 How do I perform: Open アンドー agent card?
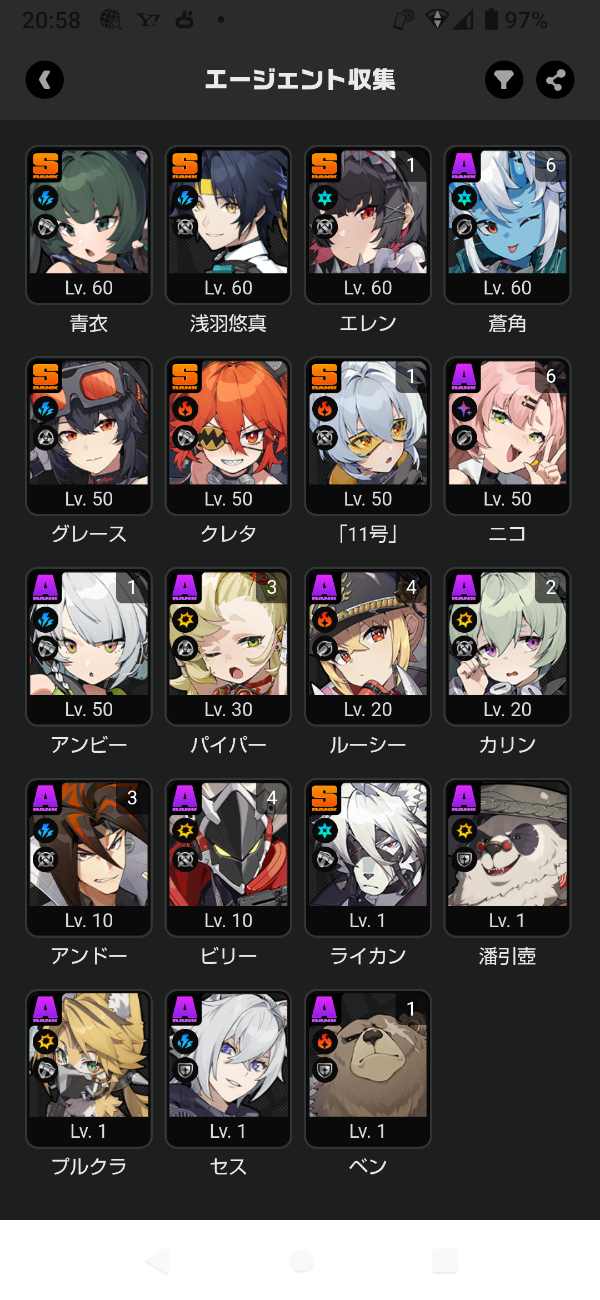89,858
